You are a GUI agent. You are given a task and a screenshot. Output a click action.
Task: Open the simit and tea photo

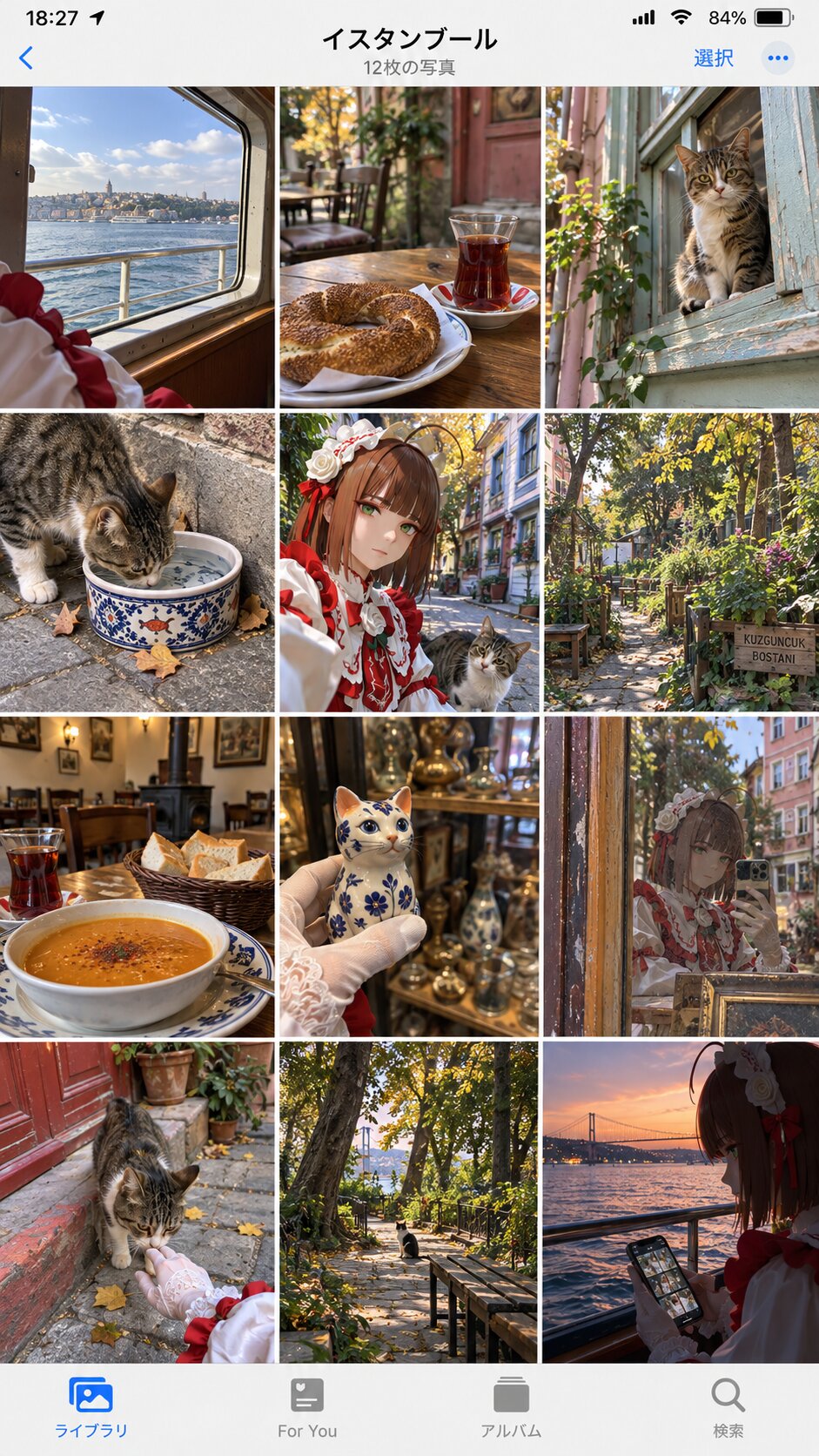[x=410, y=247]
